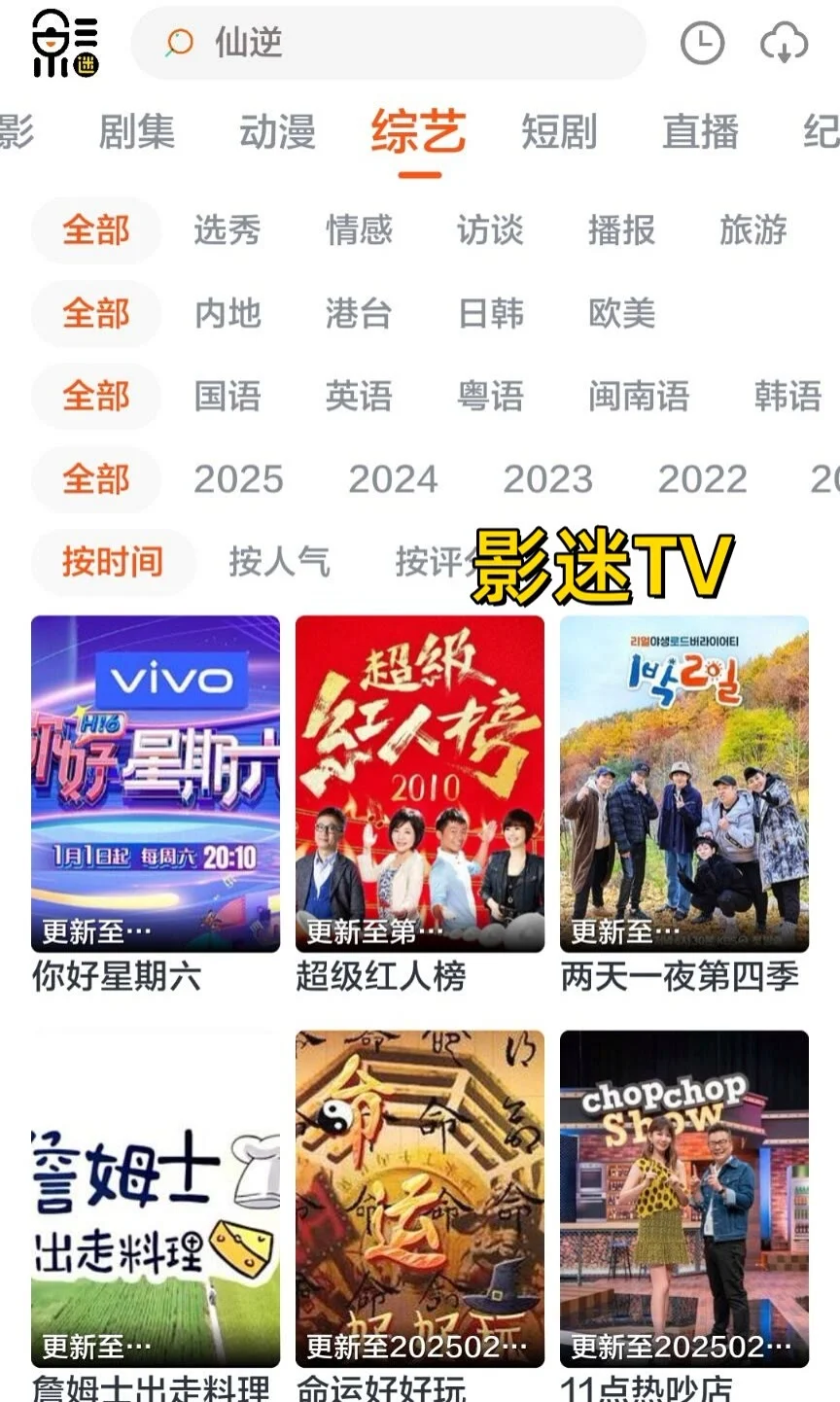Filter by 港台 region
Screen dimensions: 840x1402
click(x=359, y=314)
